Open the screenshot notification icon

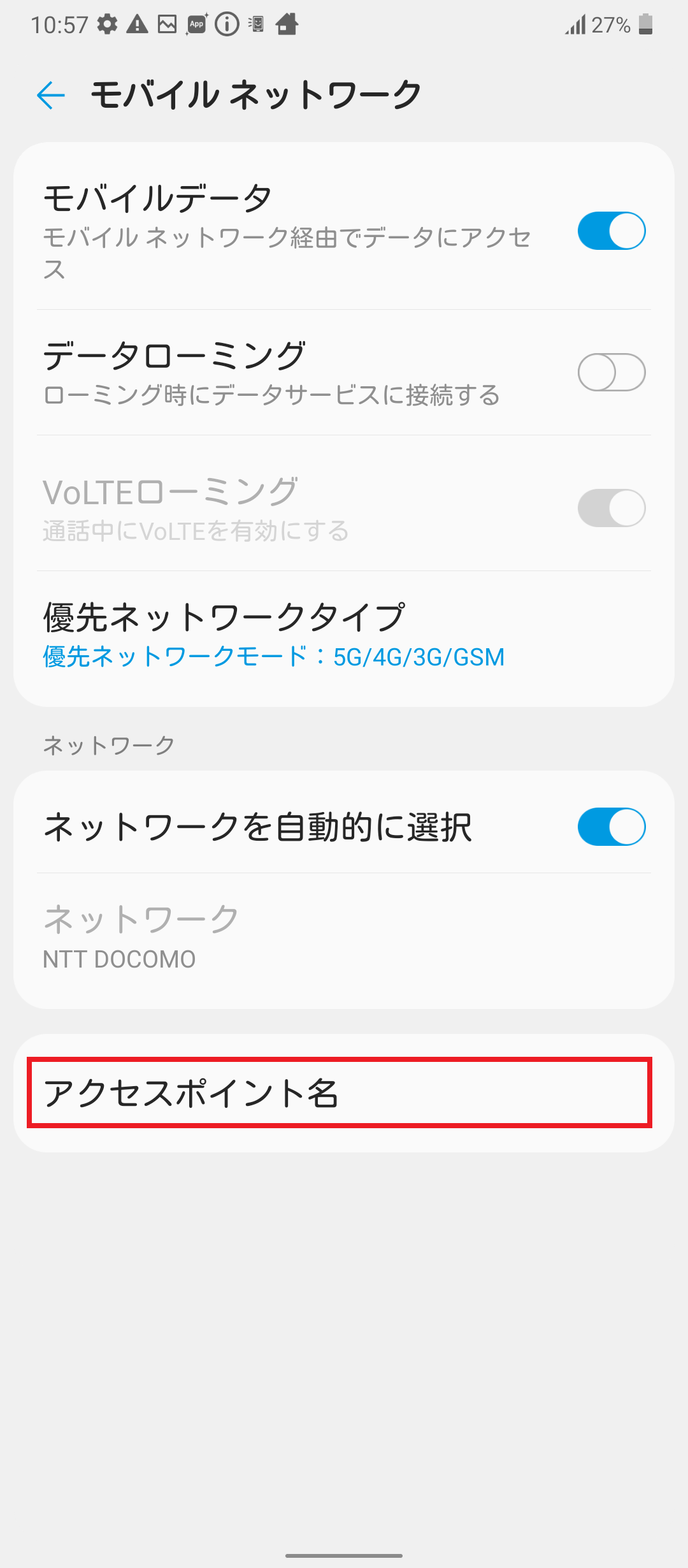coord(169,25)
